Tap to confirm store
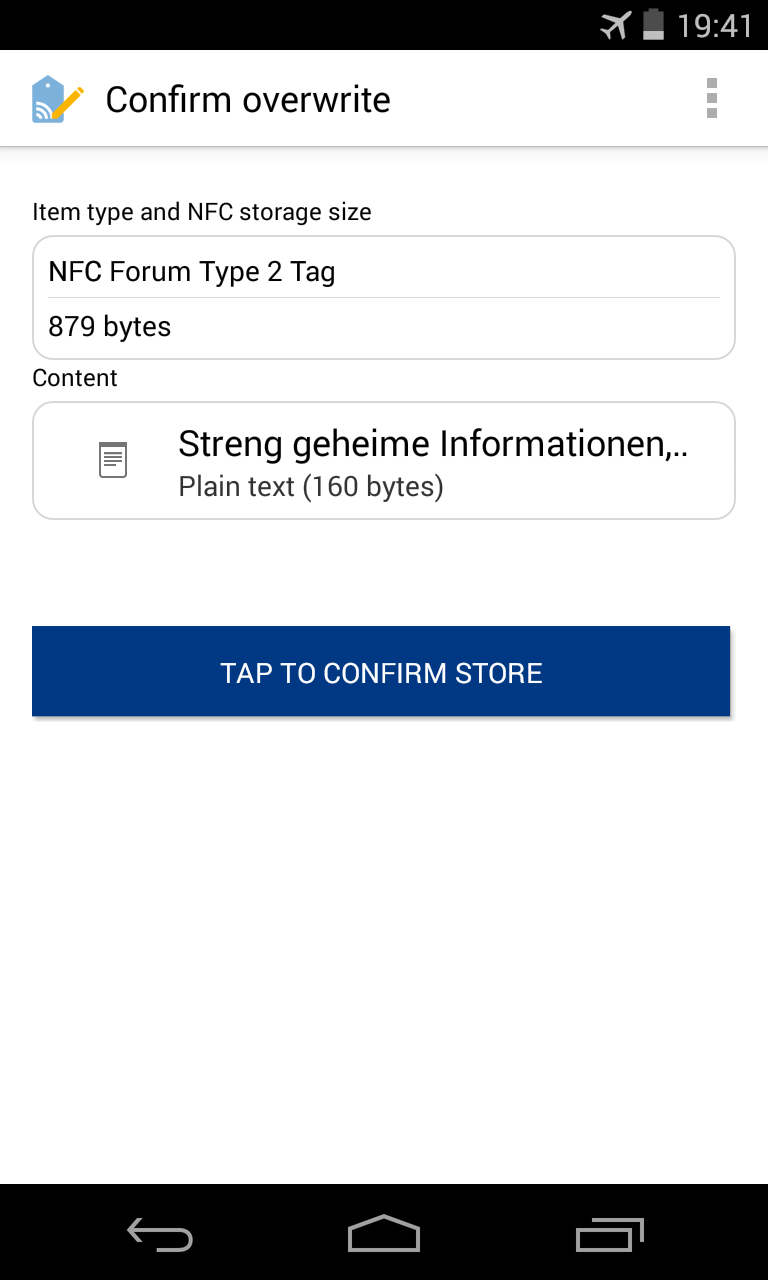 pyautogui.click(x=381, y=672)
